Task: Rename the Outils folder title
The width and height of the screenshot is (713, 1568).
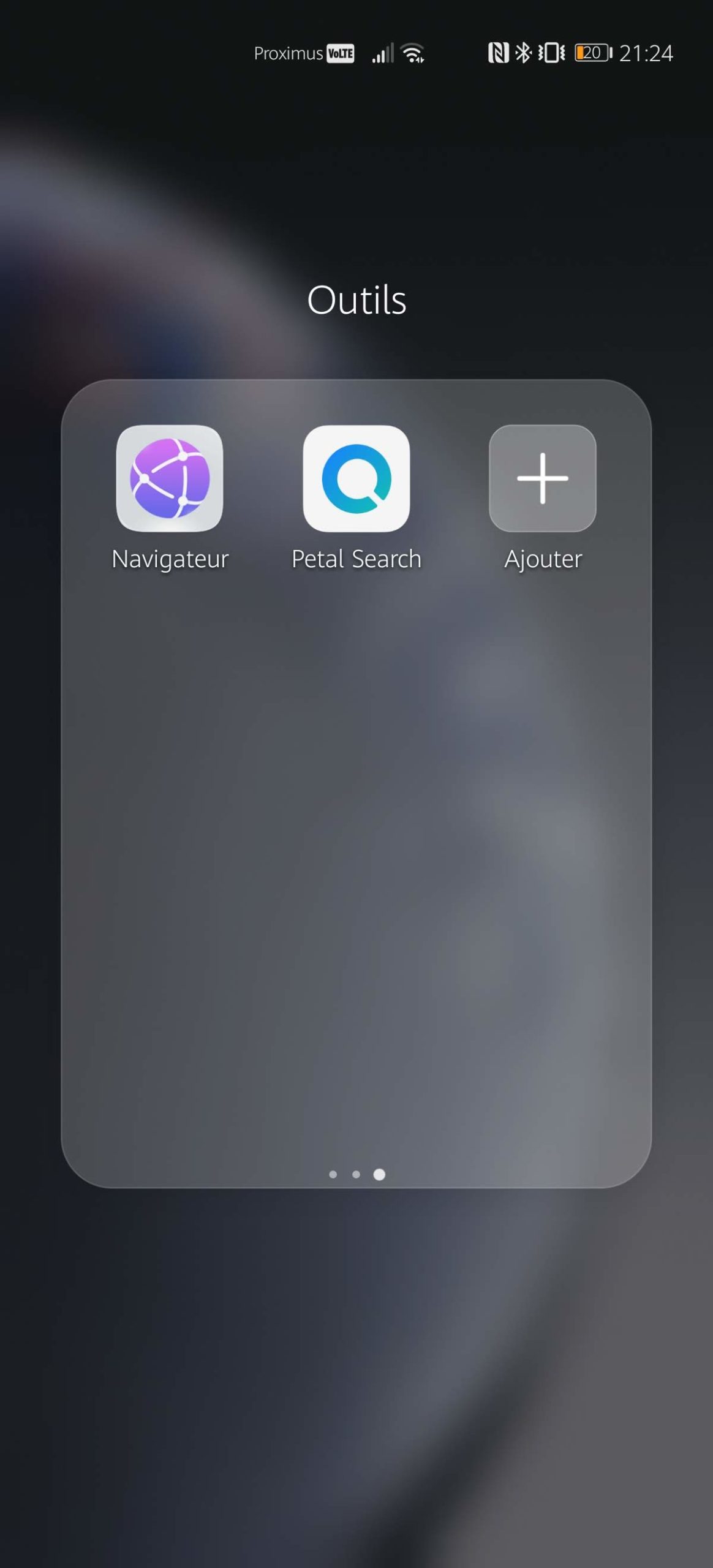Action: (356, 300)
